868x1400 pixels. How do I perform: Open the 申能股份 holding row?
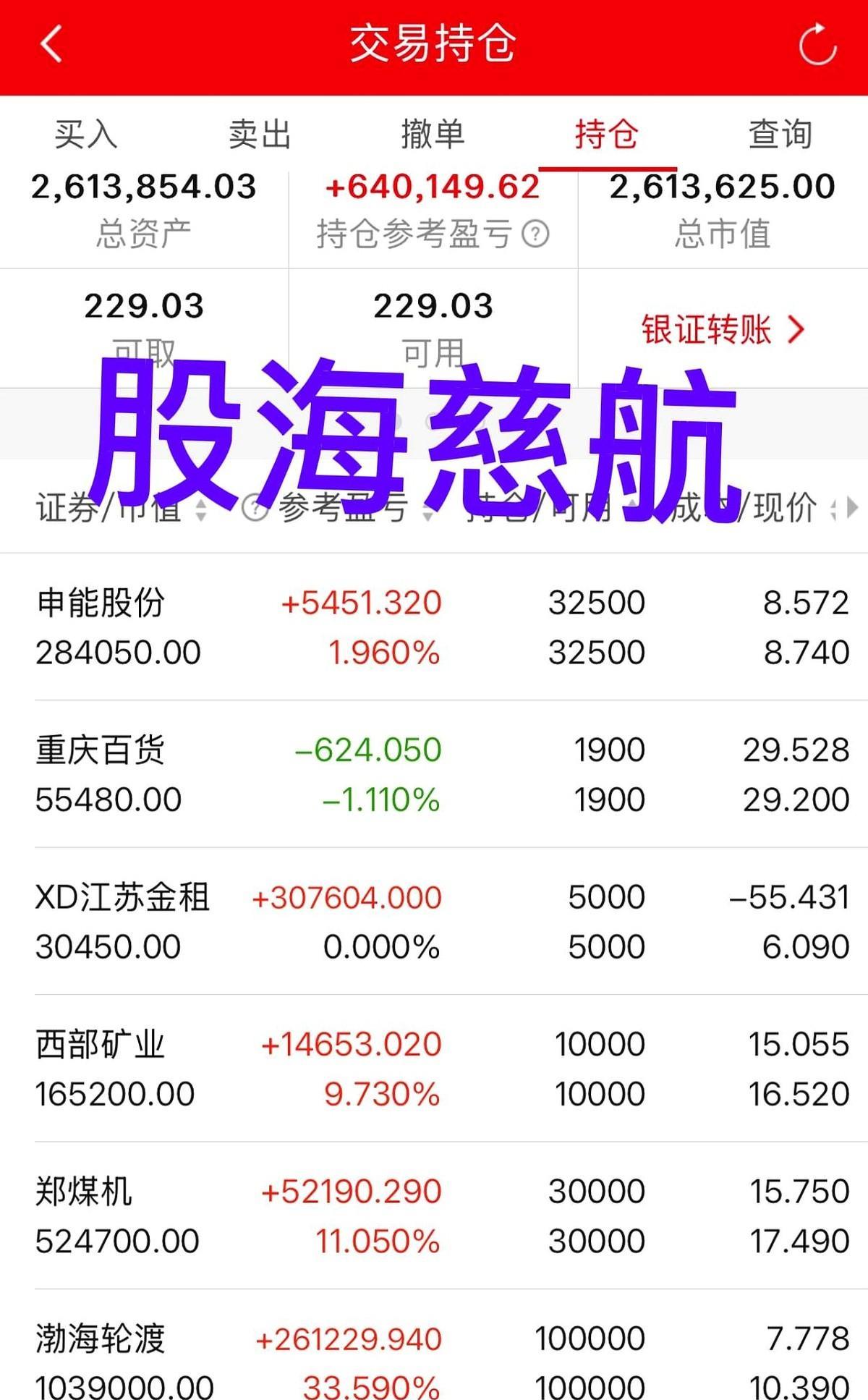(434, 627)
